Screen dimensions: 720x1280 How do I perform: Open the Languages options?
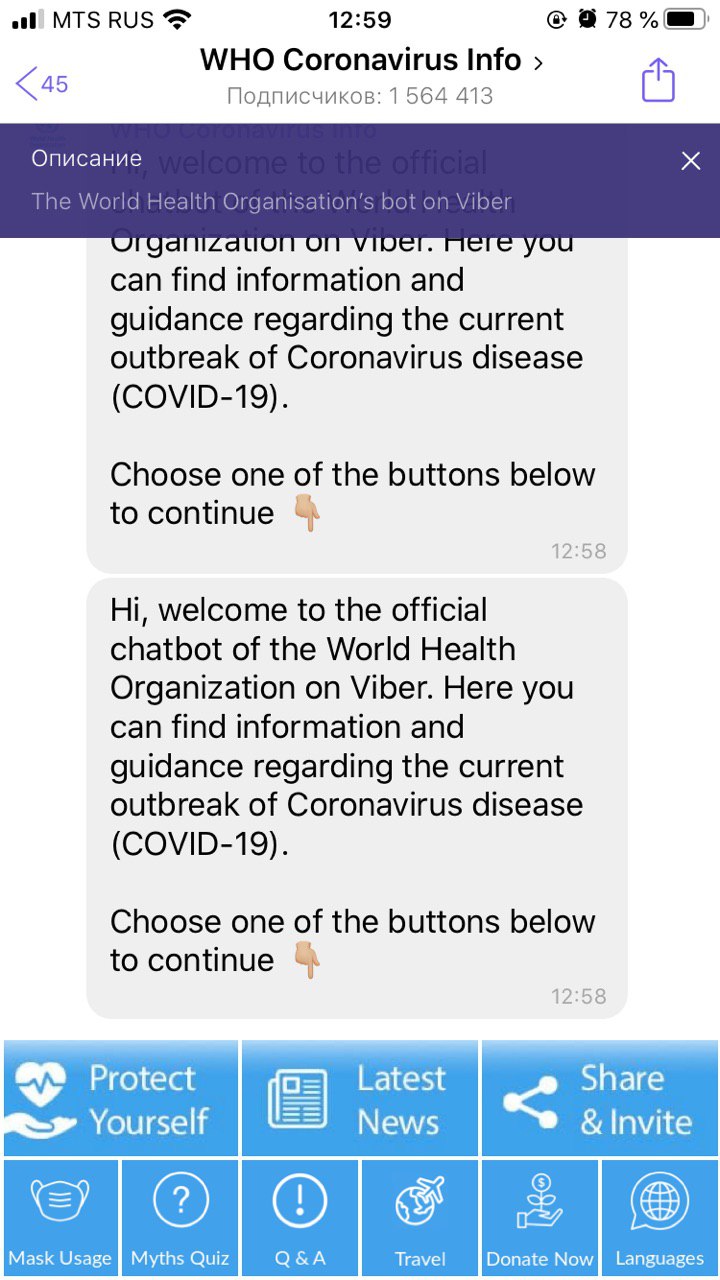point(659,1217)
